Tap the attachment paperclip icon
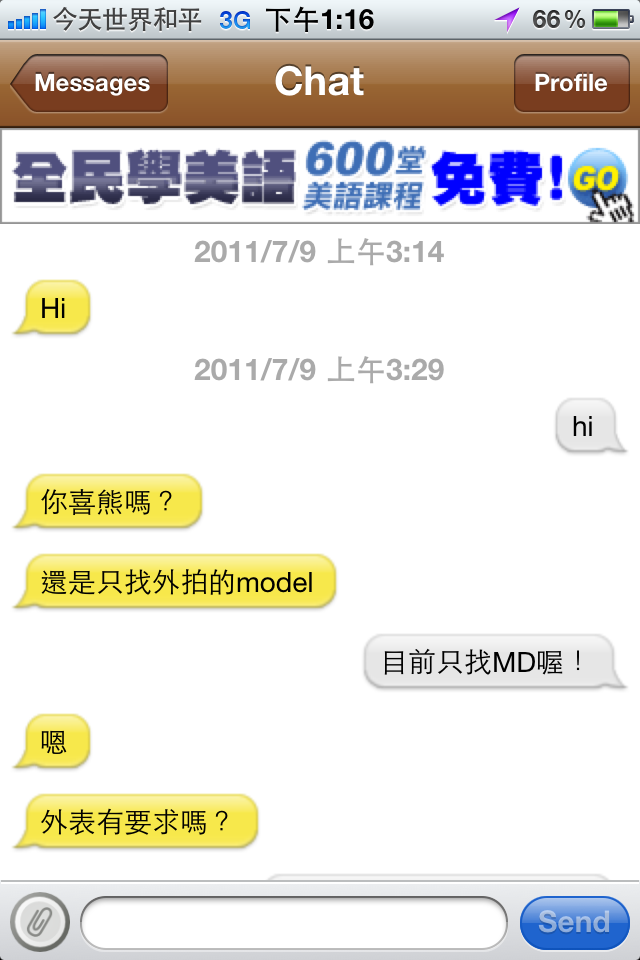The height and width of the screenshot is (960, 640). [x=40, y=922]
